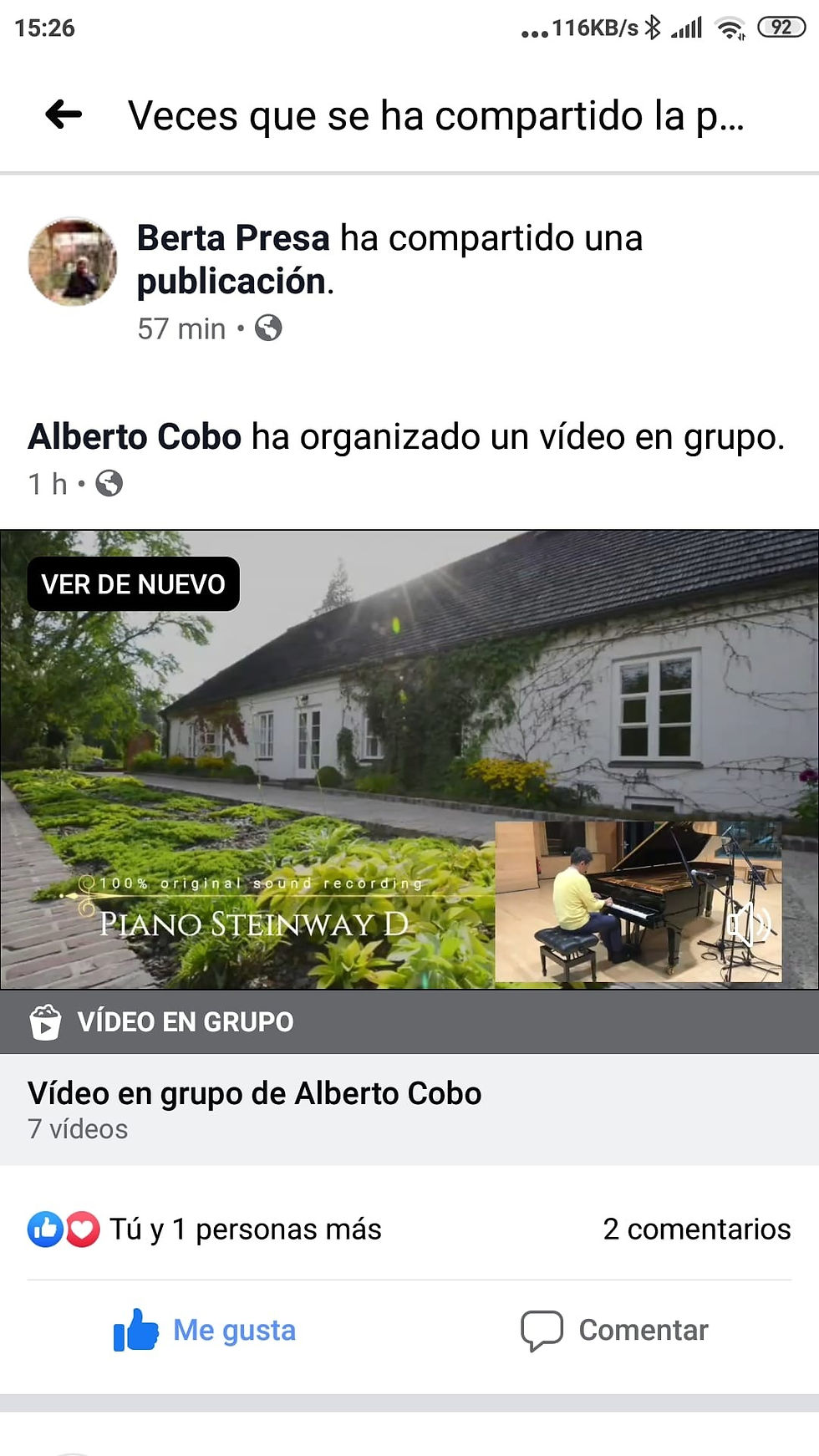Open the shared publicación link

(231, 282)
